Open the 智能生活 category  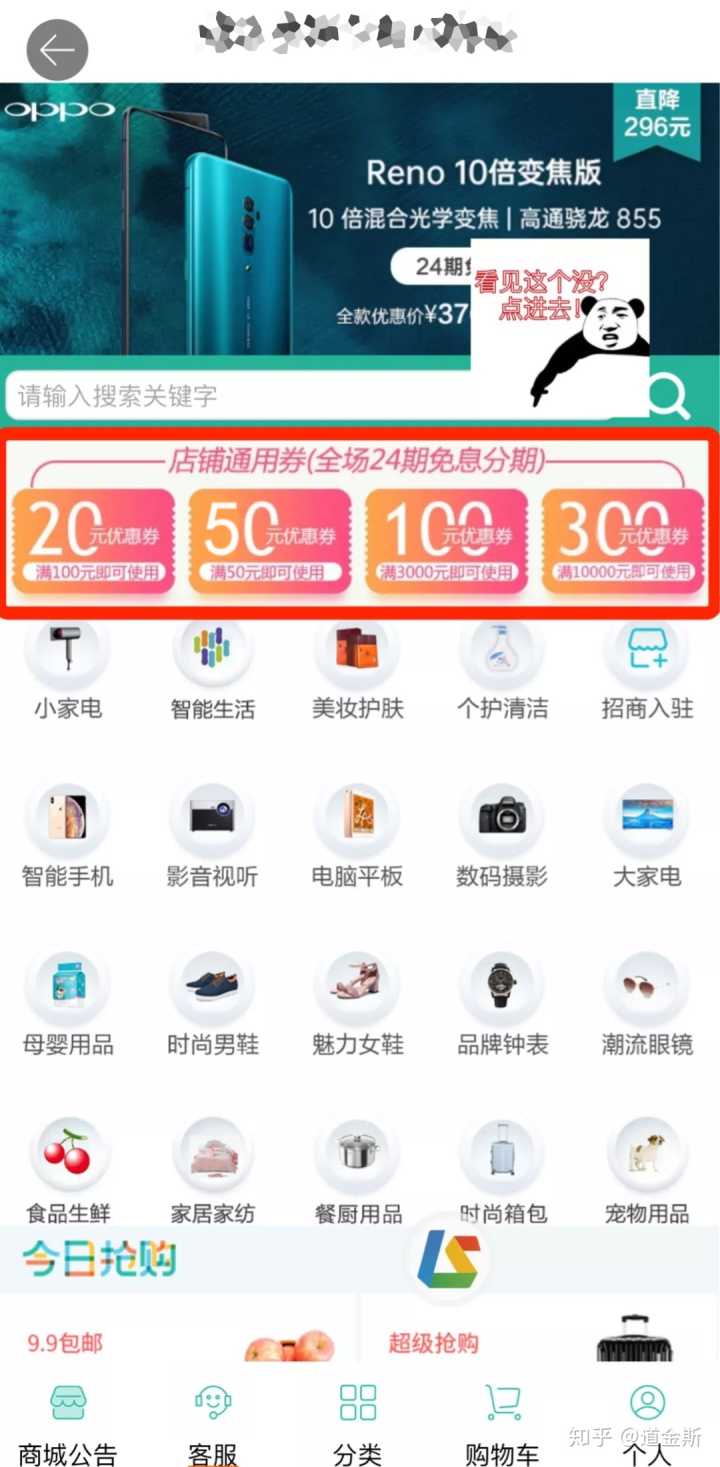point(212,670)
